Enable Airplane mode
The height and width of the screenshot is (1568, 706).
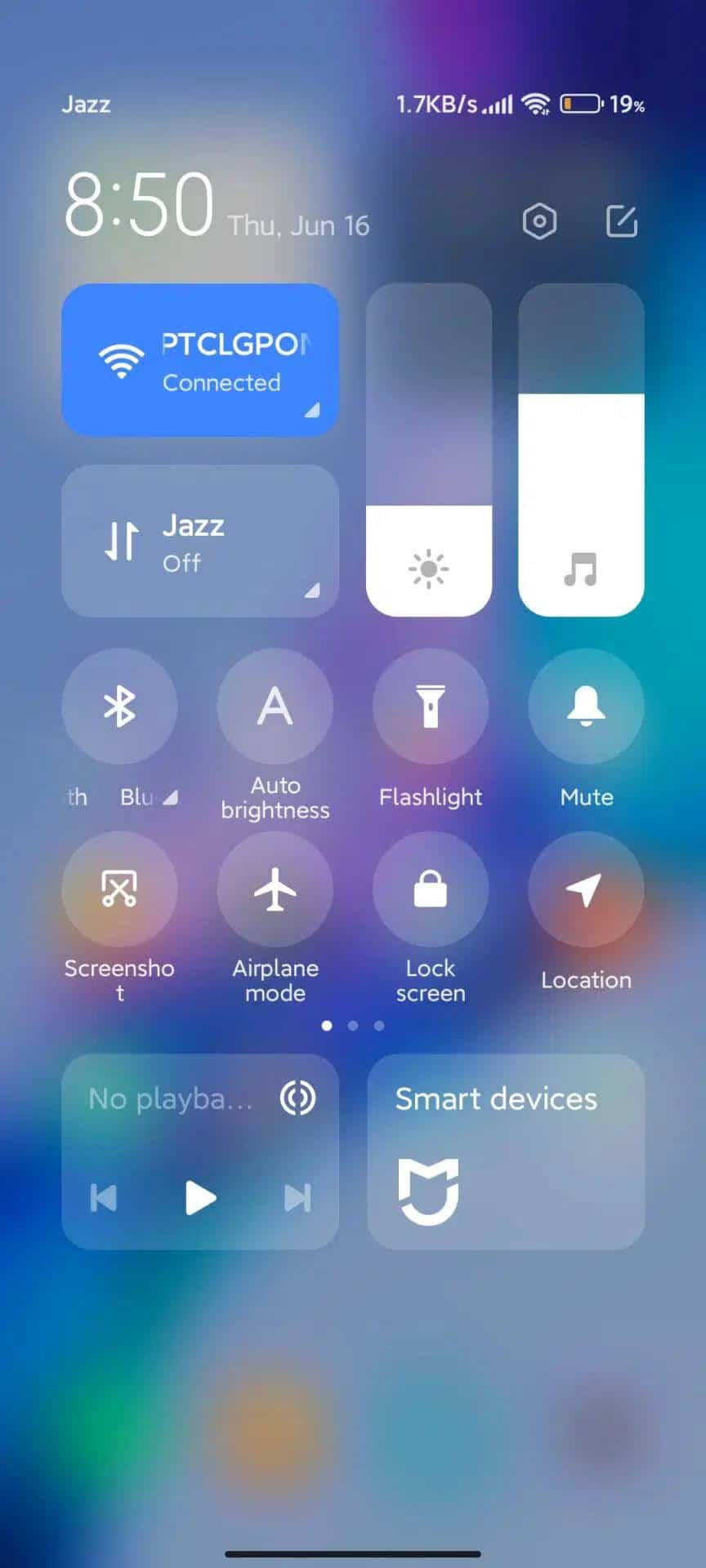pyautogui.click(x=275, y=889)
